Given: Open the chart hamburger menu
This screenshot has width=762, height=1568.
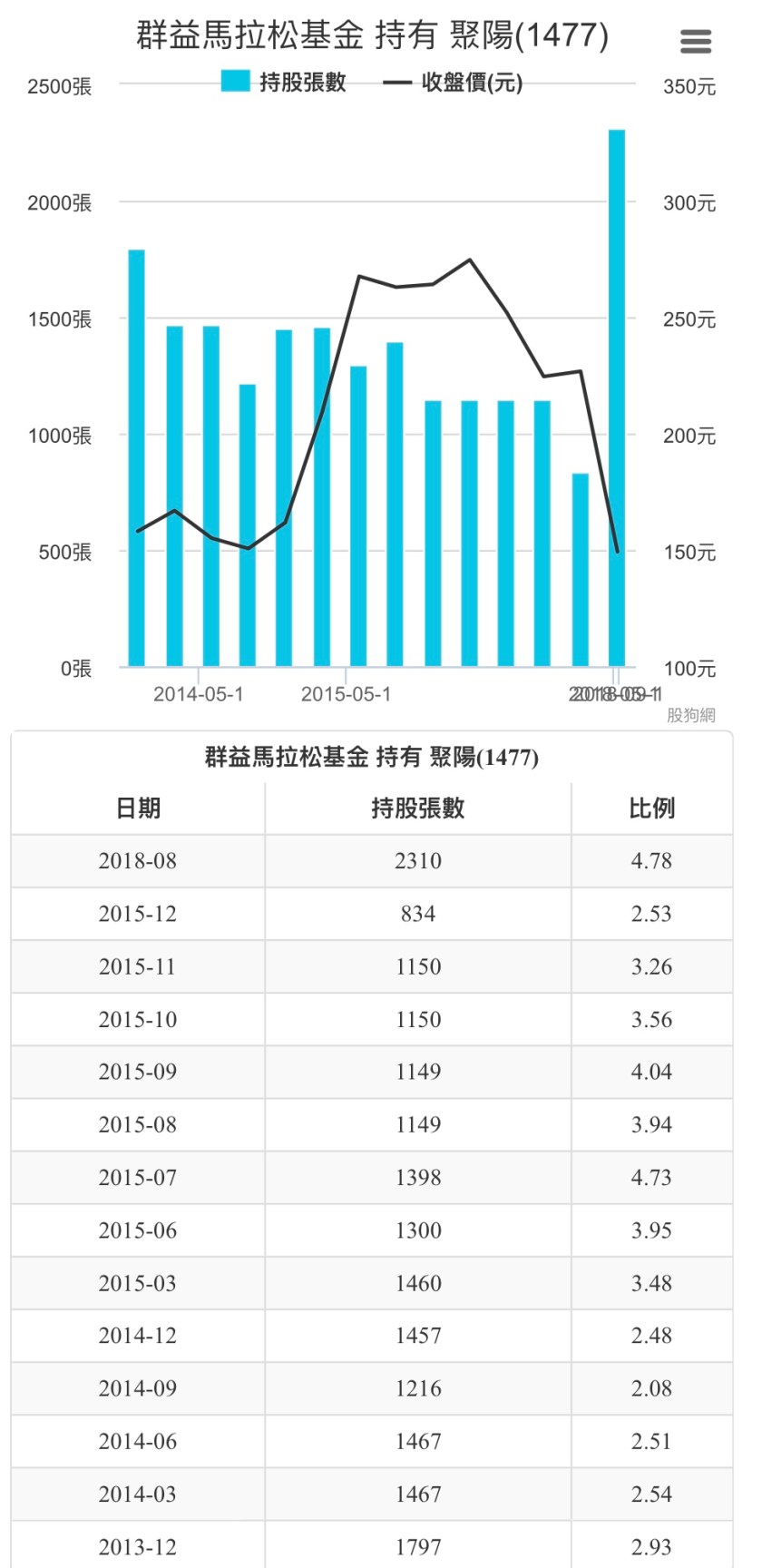Looking at the screenshot, I should coord(695,41).
